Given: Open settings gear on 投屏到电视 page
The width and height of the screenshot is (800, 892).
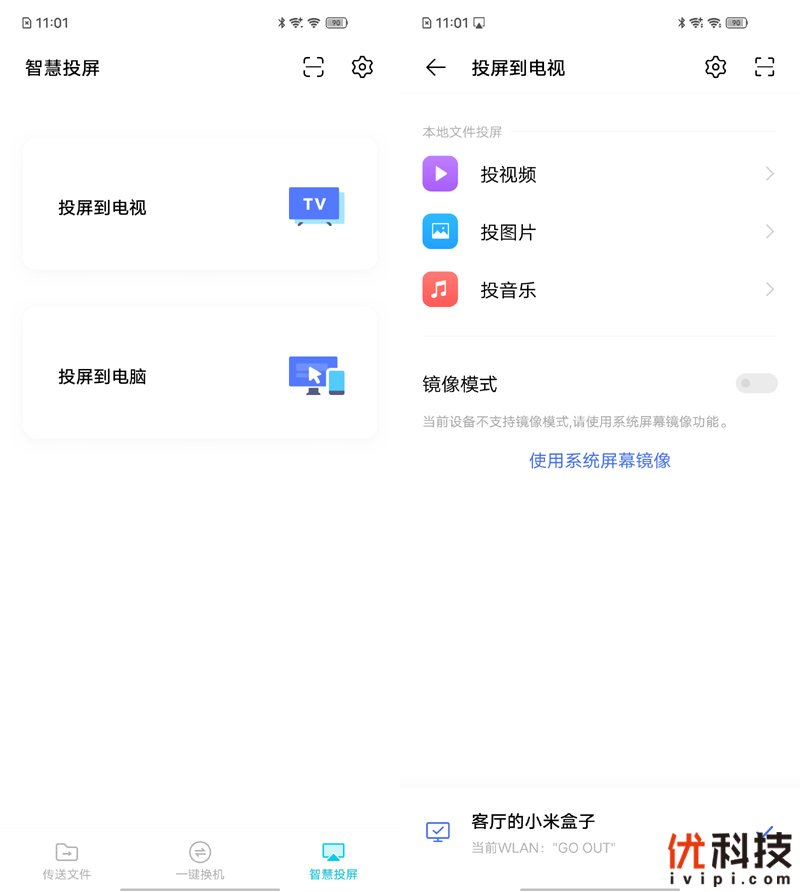Looking at the screenshot, I should coord(715,67).
